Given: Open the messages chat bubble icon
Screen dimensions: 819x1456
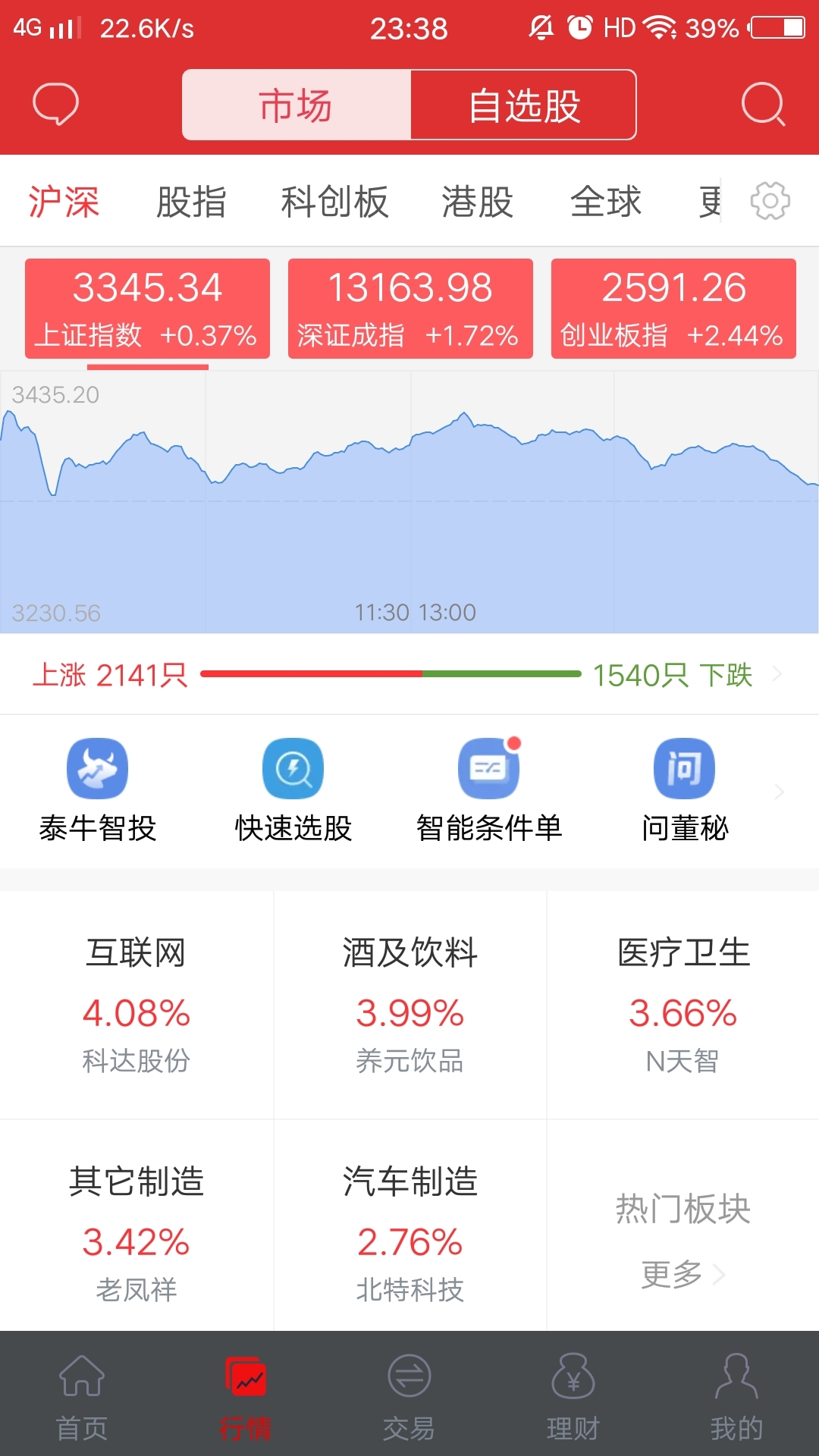Looking at the screenshot, I should click(x=55, y=104).
